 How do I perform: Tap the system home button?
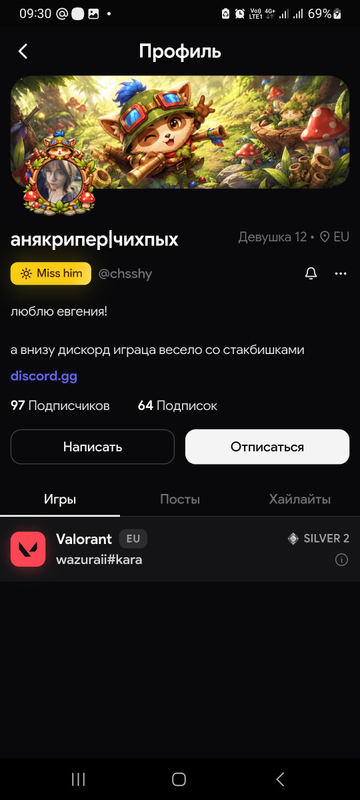[x=179, y=779]
